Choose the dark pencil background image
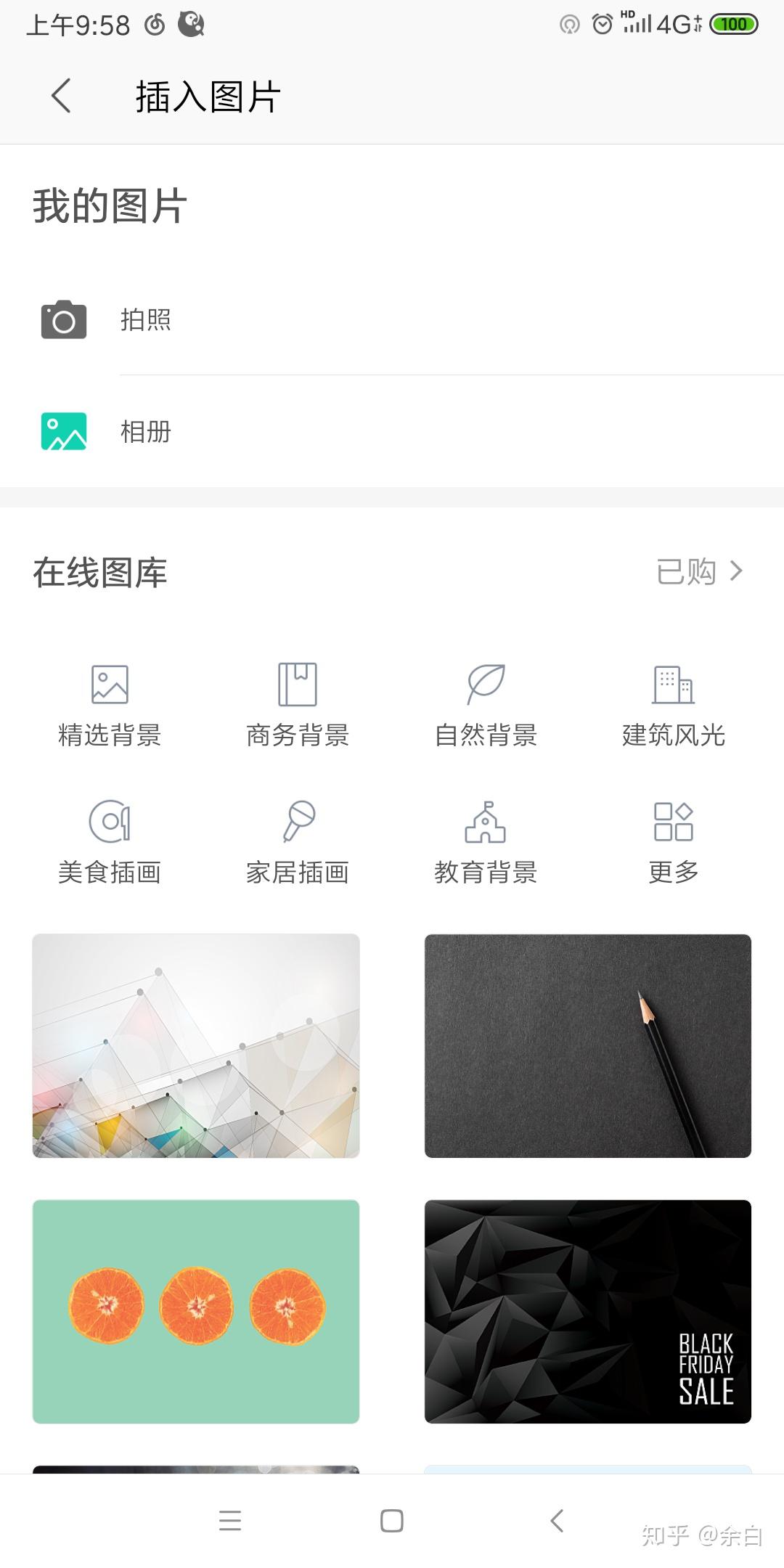The height and width of the screenshot is (1568, 784). 588,1046
